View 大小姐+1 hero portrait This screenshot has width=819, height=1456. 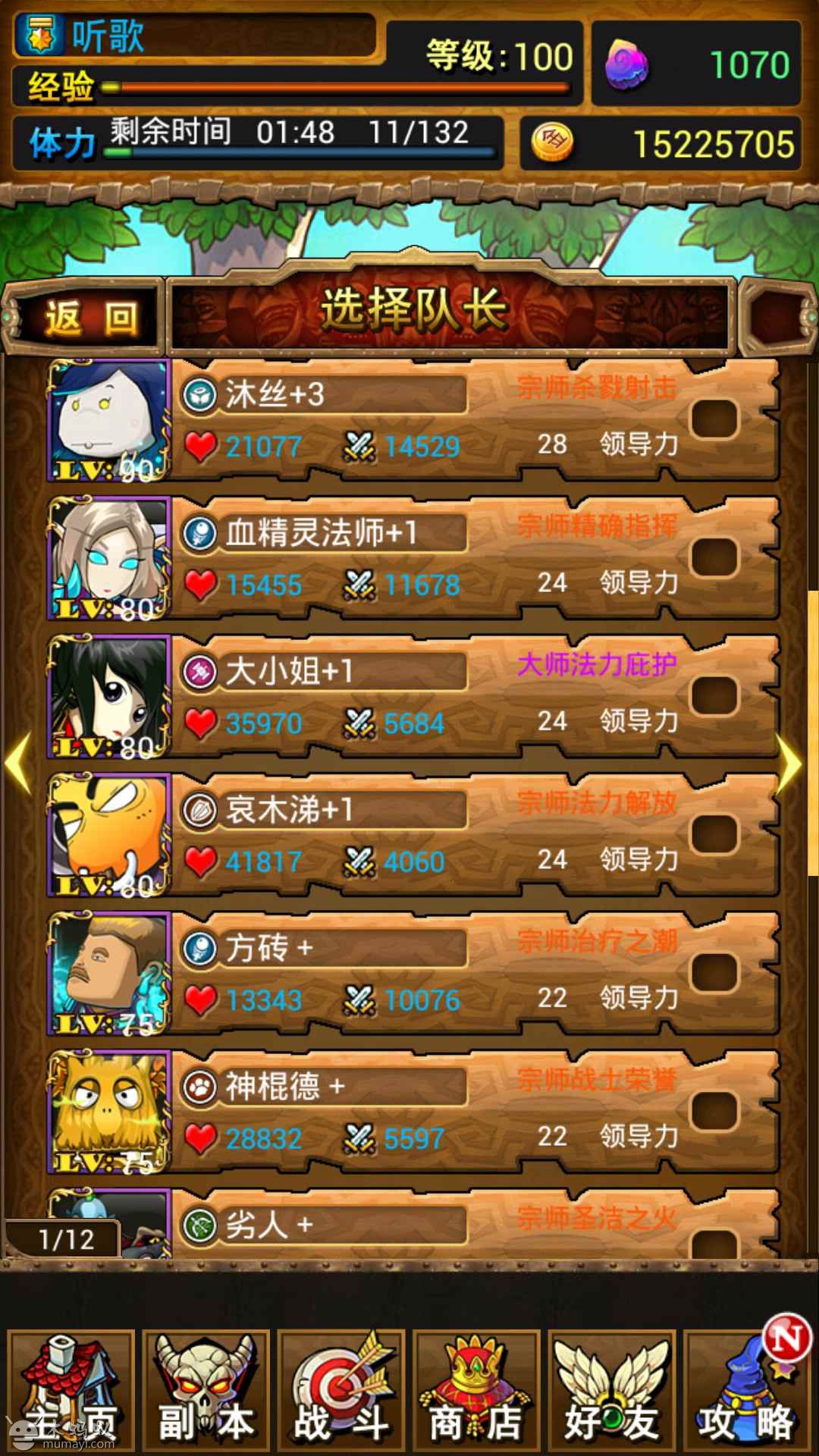tap(109, 697)
